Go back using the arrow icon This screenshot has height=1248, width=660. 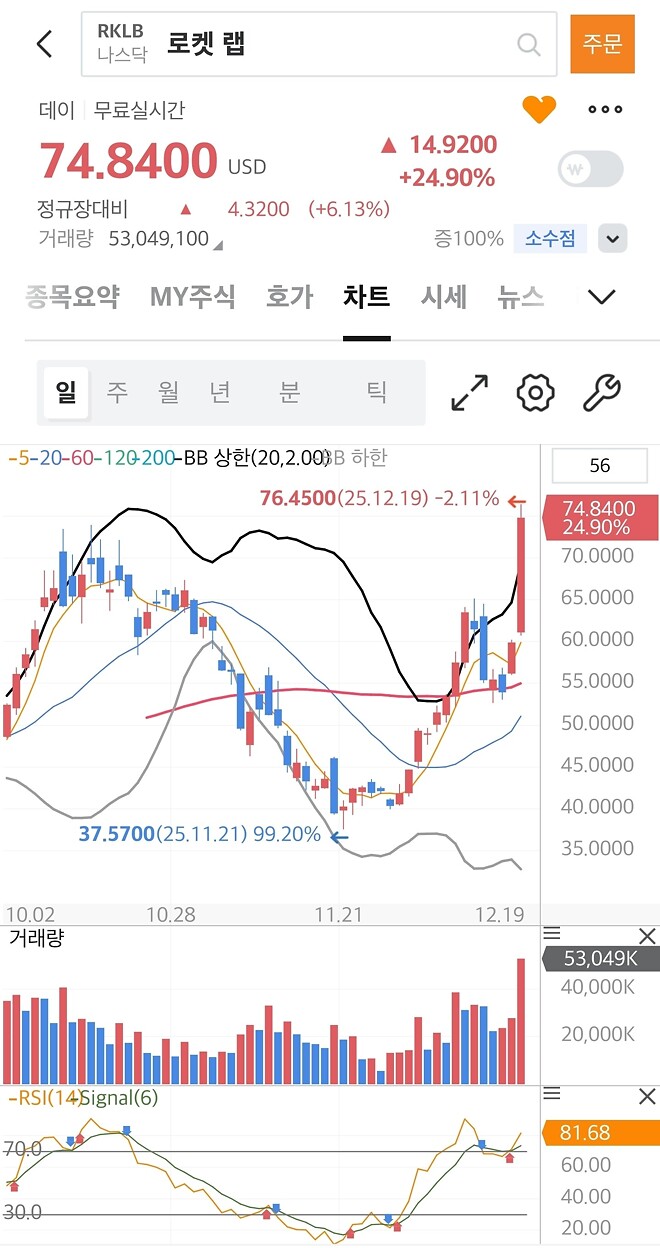(44, 44)
